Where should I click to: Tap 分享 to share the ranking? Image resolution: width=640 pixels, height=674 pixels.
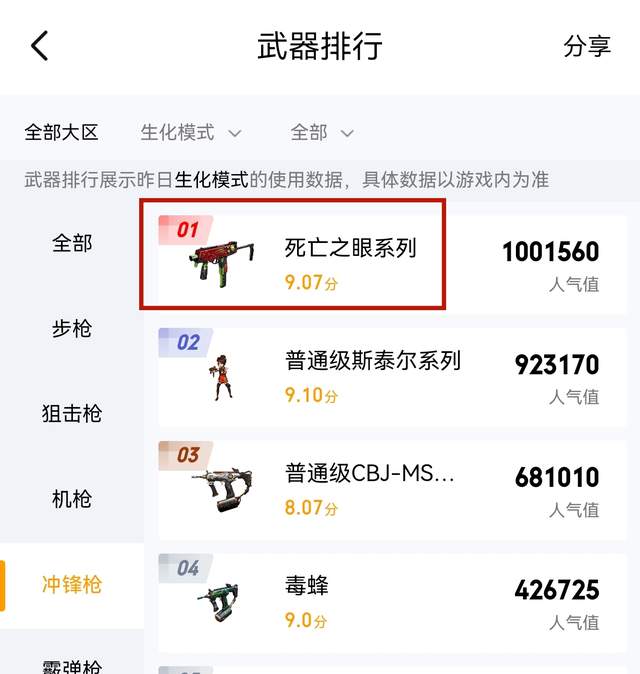pos(587,46)
